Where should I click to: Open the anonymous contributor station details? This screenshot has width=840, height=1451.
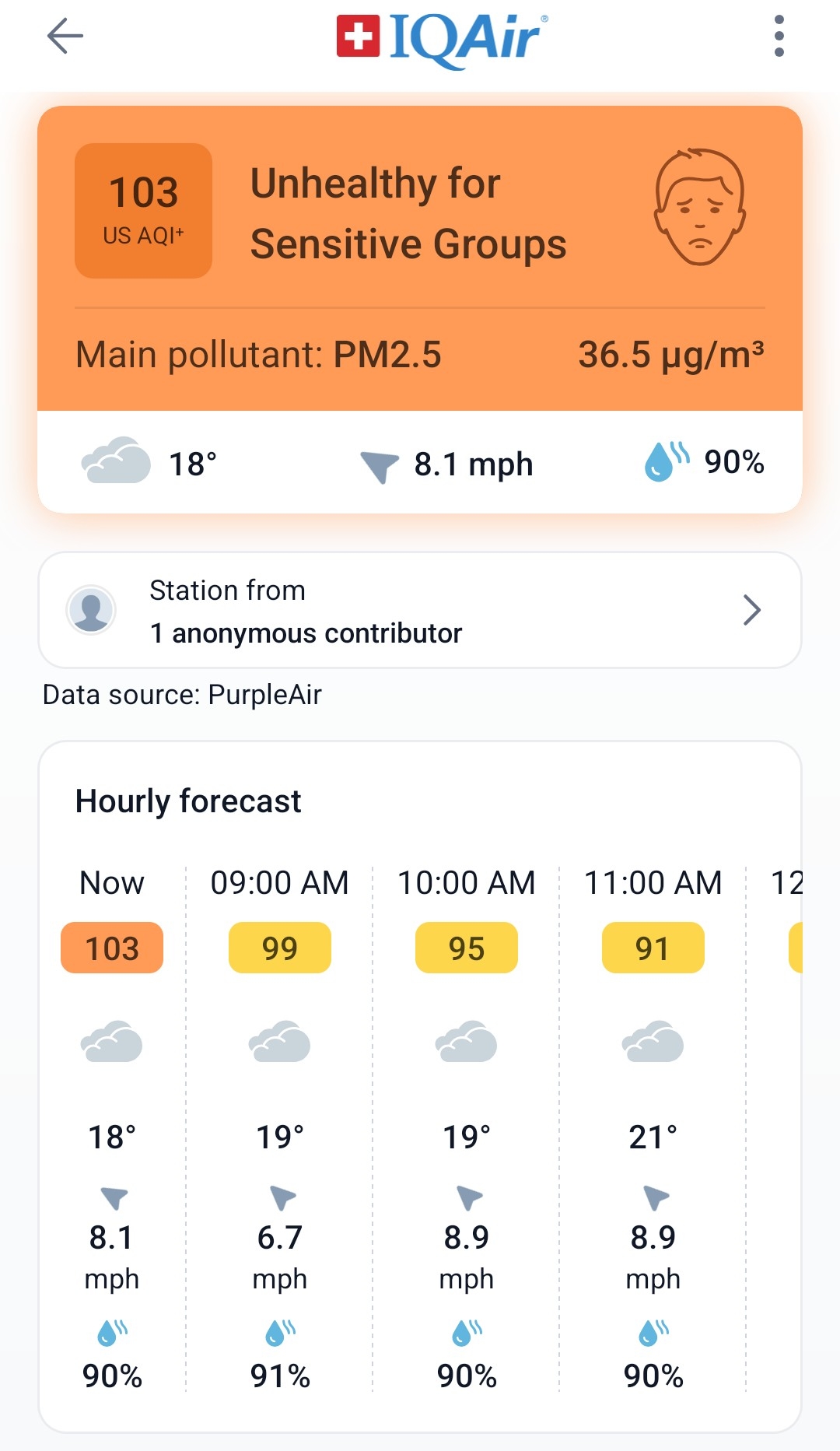(x=420, y=611)
